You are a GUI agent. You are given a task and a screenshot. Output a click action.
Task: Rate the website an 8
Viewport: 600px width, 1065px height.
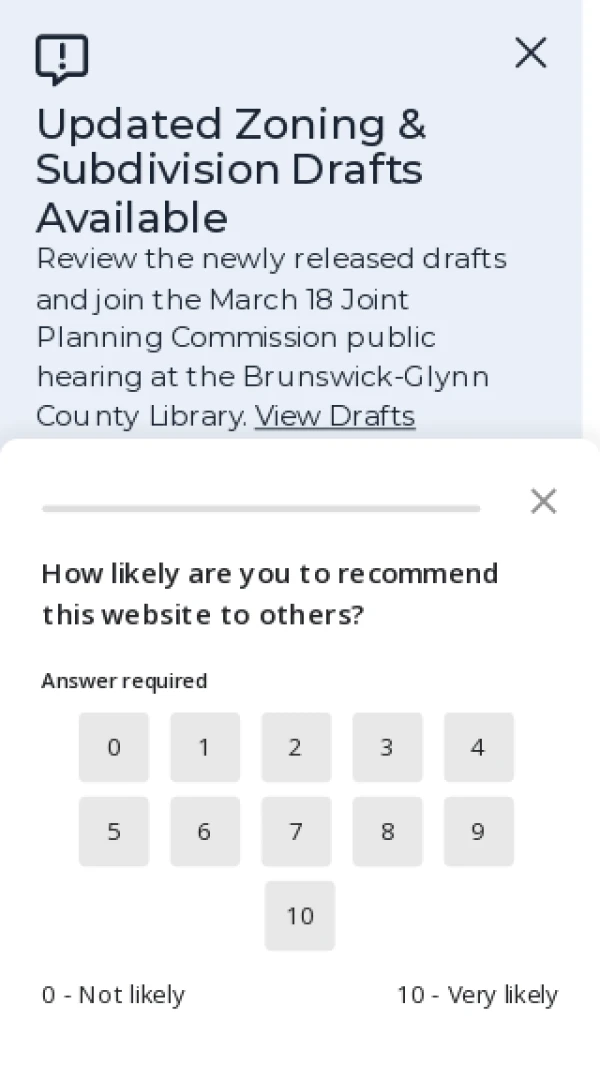click(x=387, y=831)
